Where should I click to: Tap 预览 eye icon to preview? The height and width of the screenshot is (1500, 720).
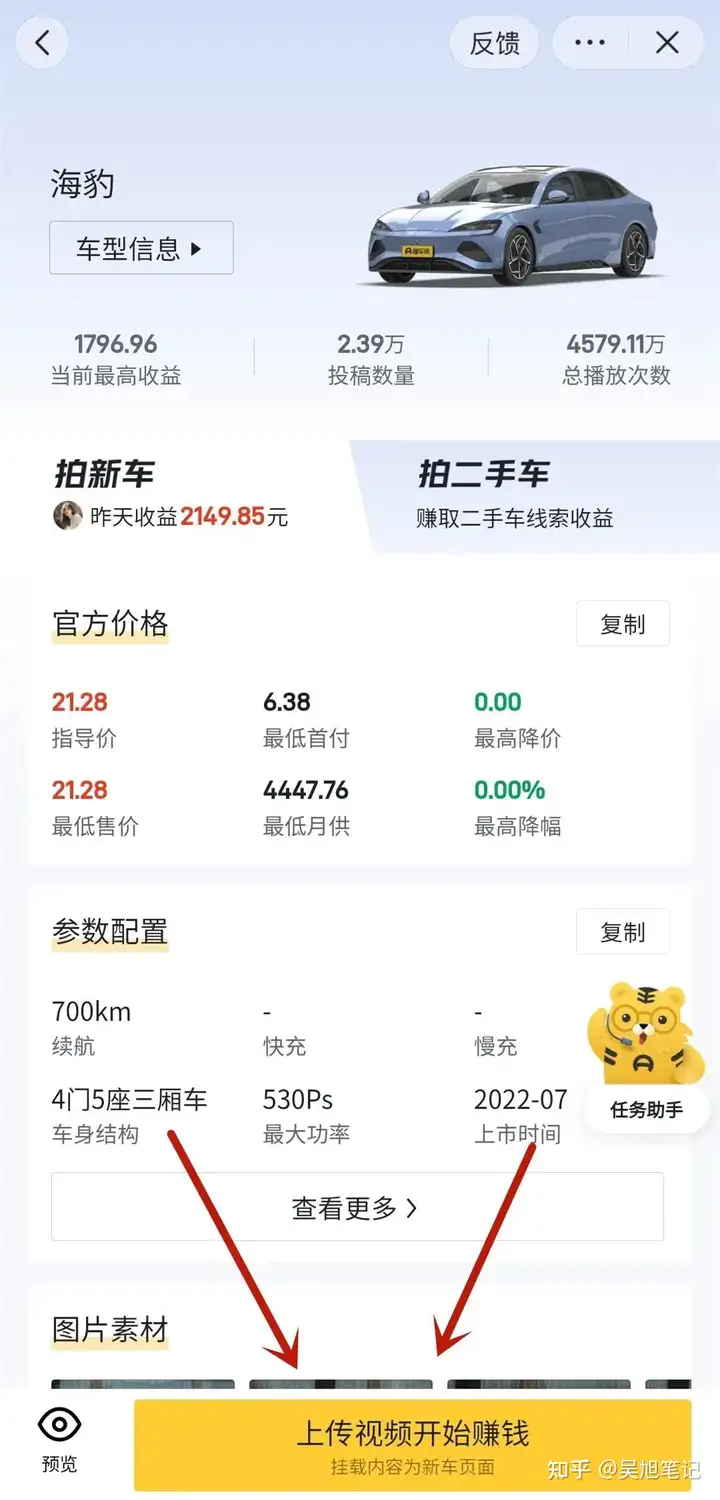click(x=59, y=1438)
